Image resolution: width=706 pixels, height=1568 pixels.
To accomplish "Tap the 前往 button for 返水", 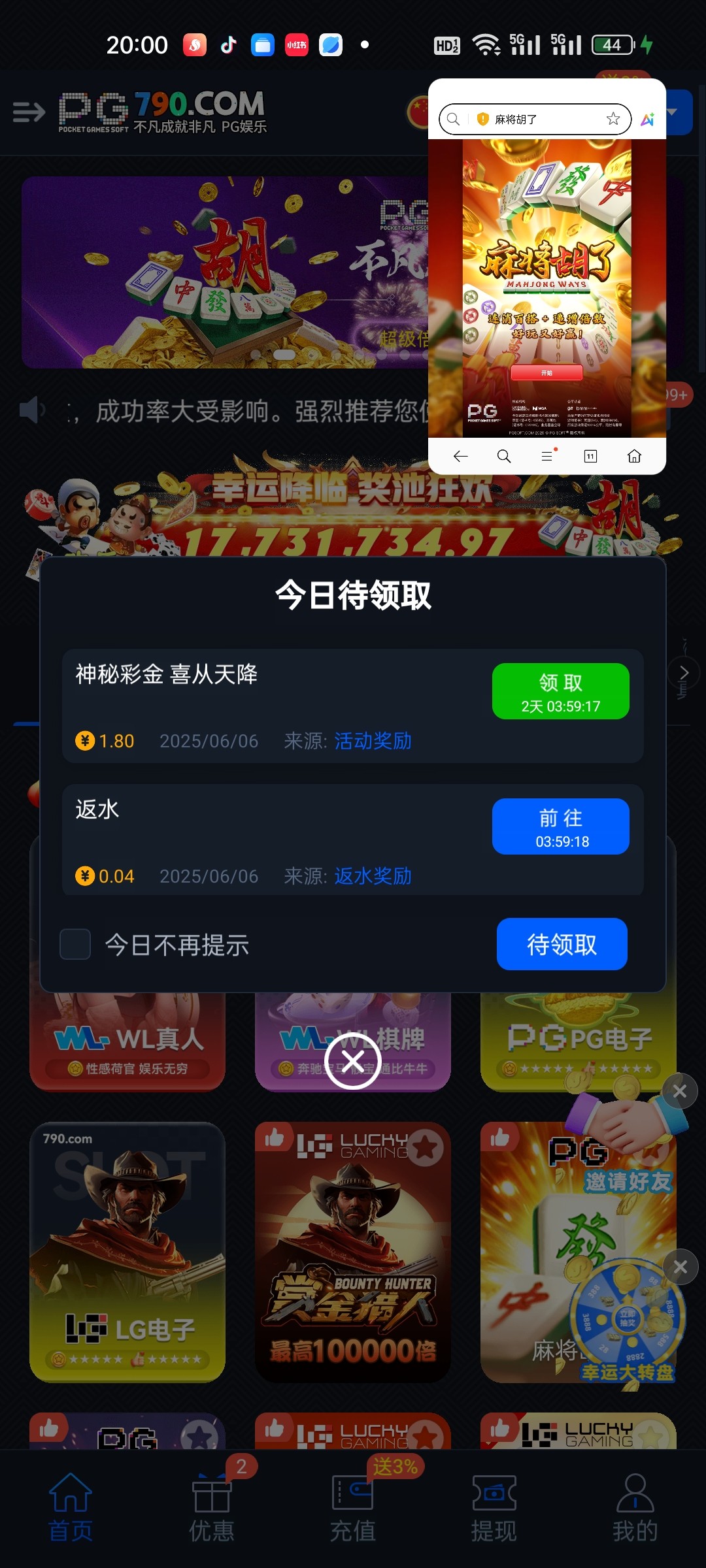I will (560, 826).
